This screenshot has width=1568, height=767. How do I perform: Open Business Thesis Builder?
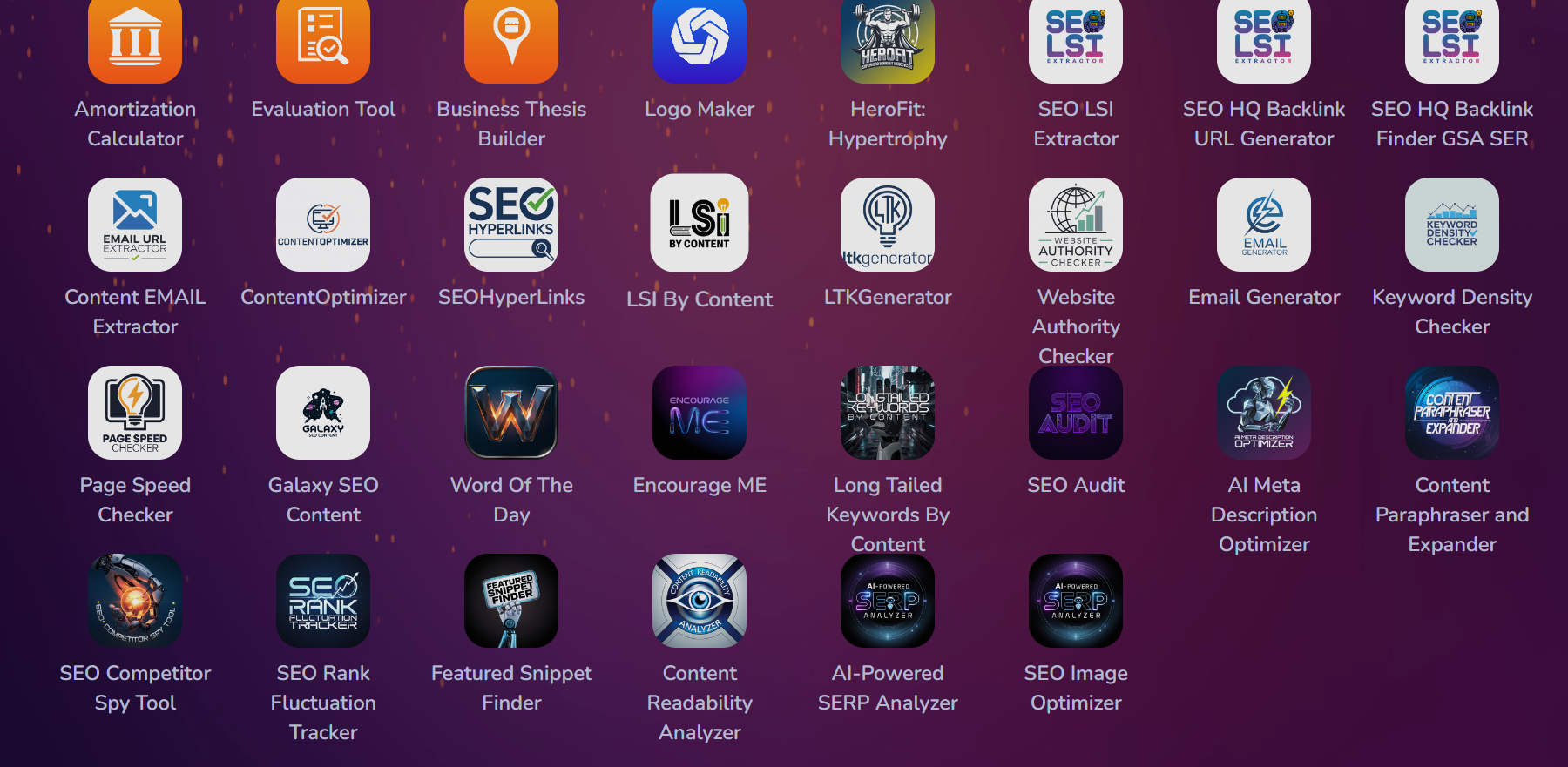point(511,39)
